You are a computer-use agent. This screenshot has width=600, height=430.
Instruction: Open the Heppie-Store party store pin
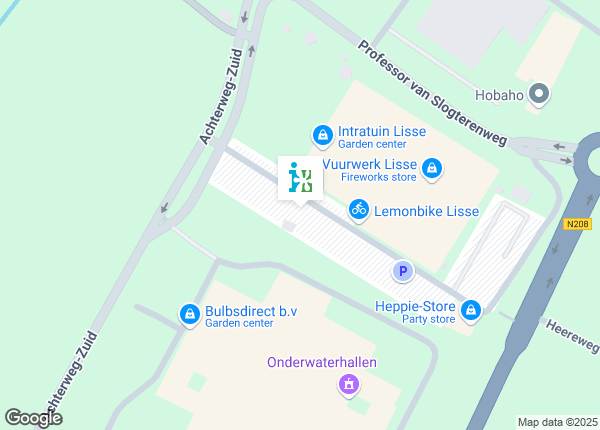pos(471,310)
